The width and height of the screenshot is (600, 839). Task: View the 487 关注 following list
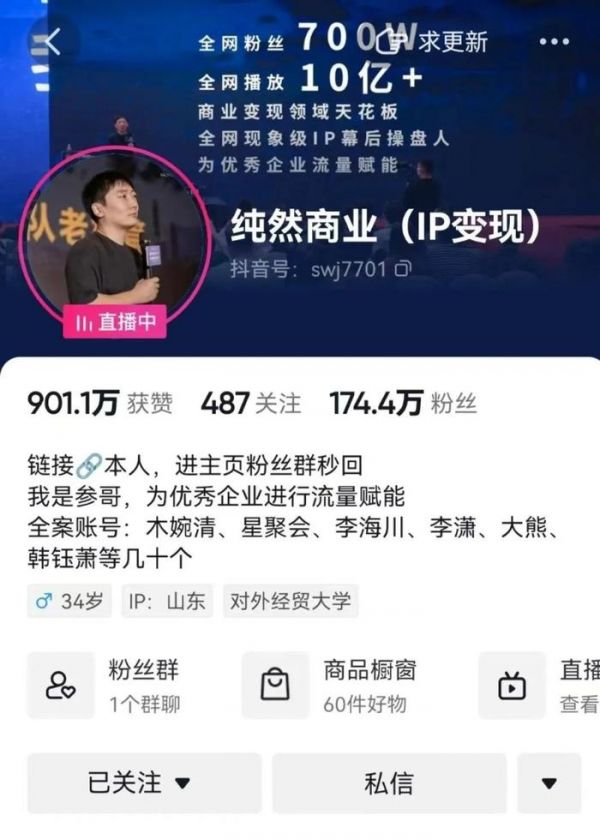[251, 403]
